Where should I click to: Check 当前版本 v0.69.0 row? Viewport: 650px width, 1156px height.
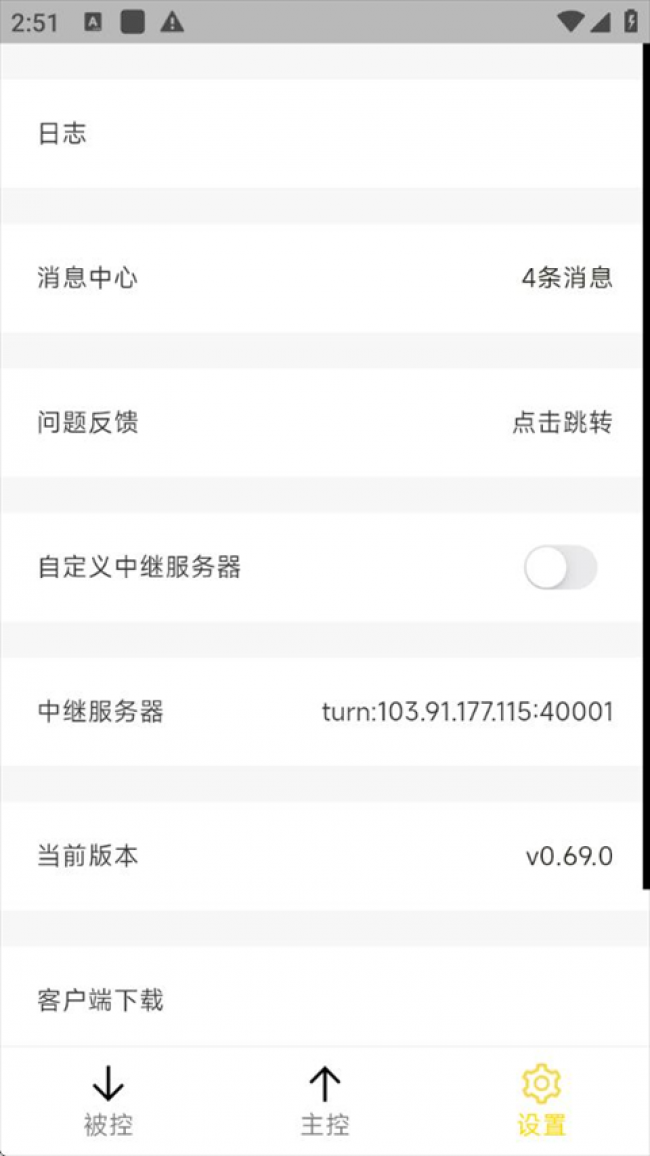pyautogui.click(x=320, y=856)
